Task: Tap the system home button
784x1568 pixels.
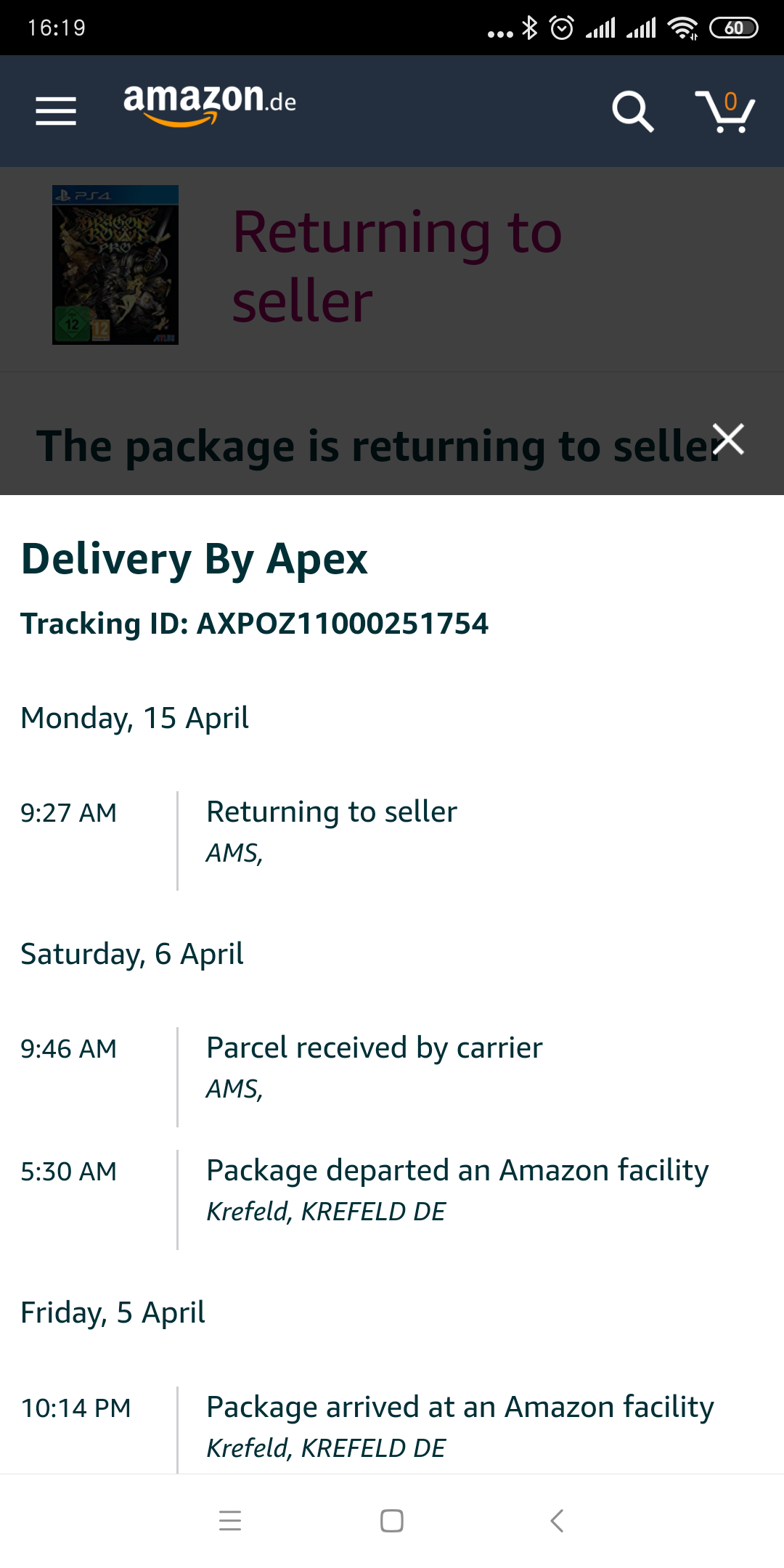Action: point(392,1520)
